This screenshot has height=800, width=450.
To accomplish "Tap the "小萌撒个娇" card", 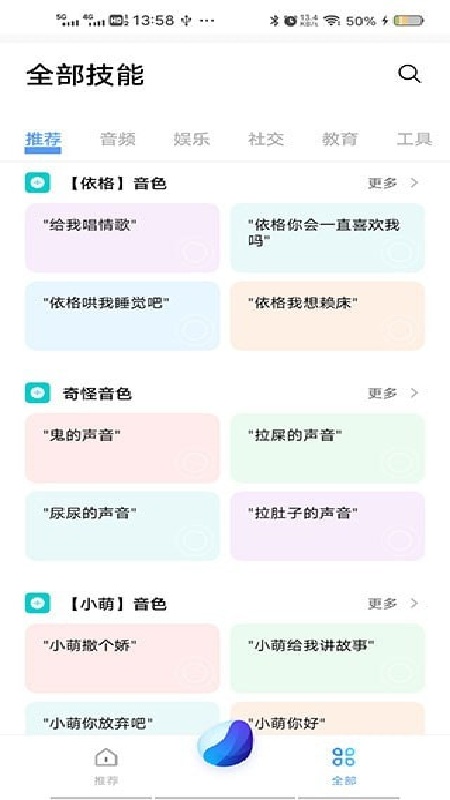I will click(122, 658).
